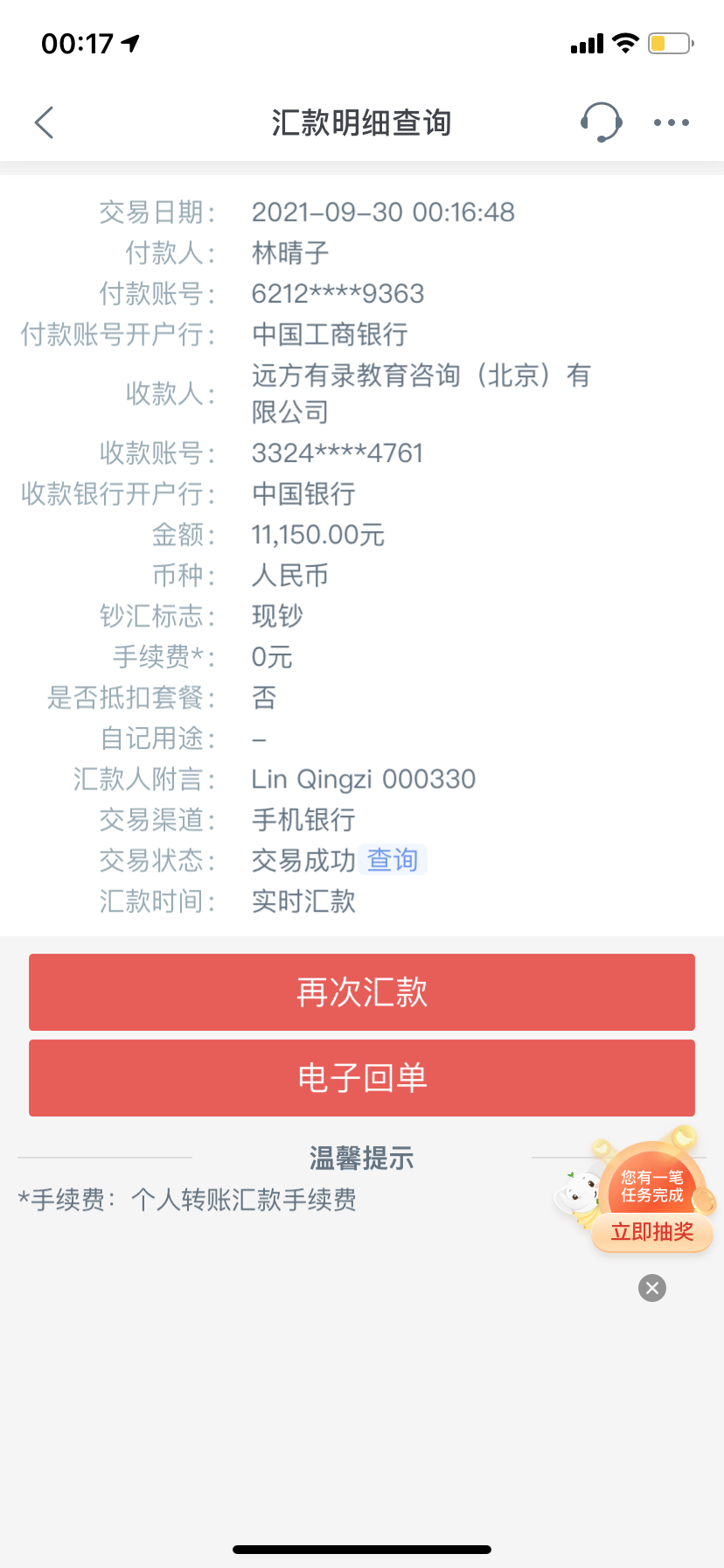Dismiss the floating lottery promotion
This screenshot has height=1568, width=724.
pyautogui.click(x=651, y=1288)
